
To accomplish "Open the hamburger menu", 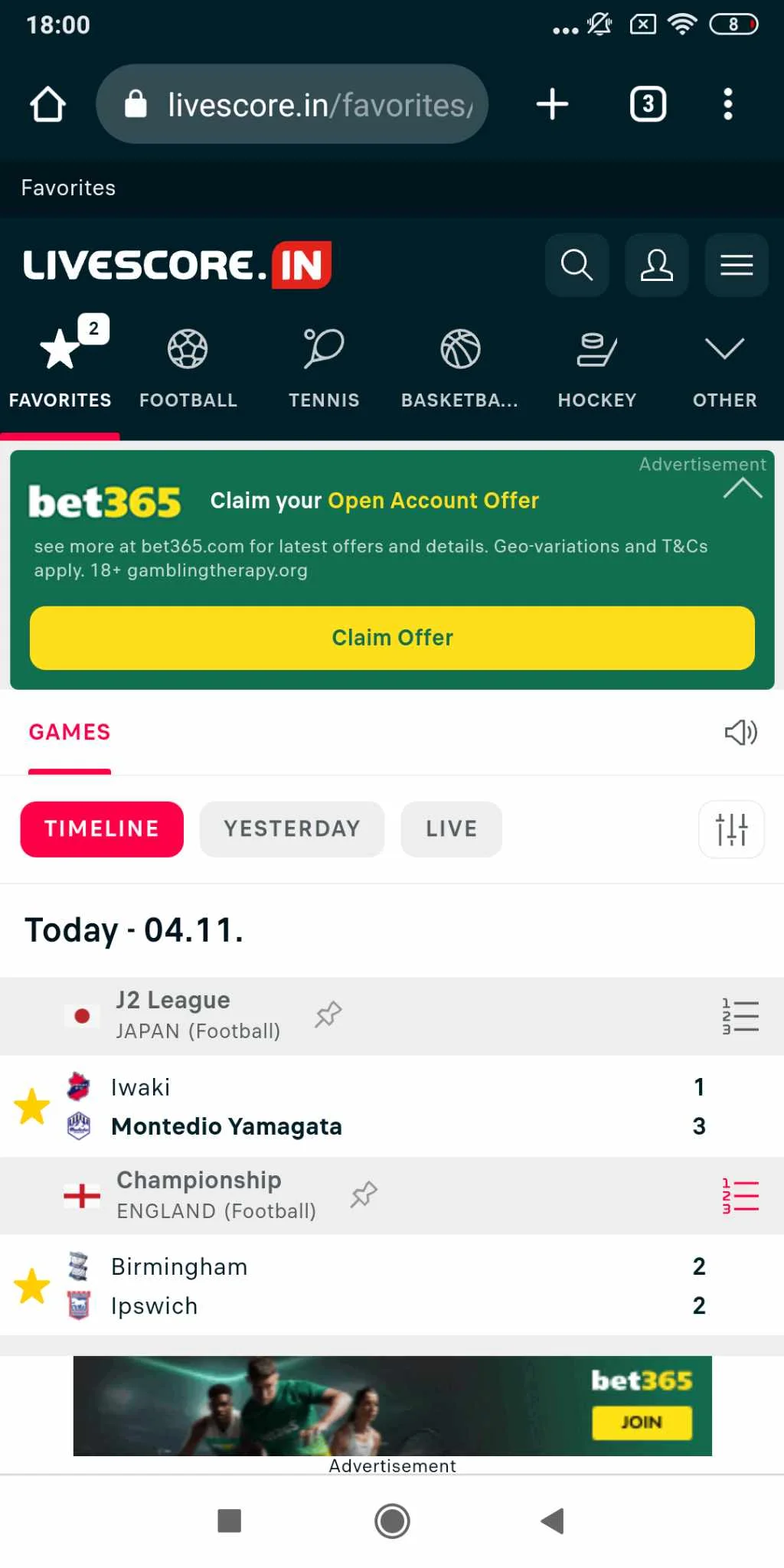I will tap(736, 265).
